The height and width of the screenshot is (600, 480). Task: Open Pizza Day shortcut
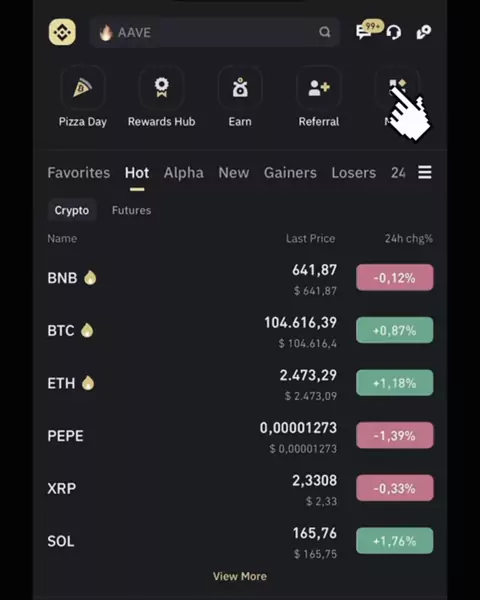pyautogui.click(x=82, y=96)
